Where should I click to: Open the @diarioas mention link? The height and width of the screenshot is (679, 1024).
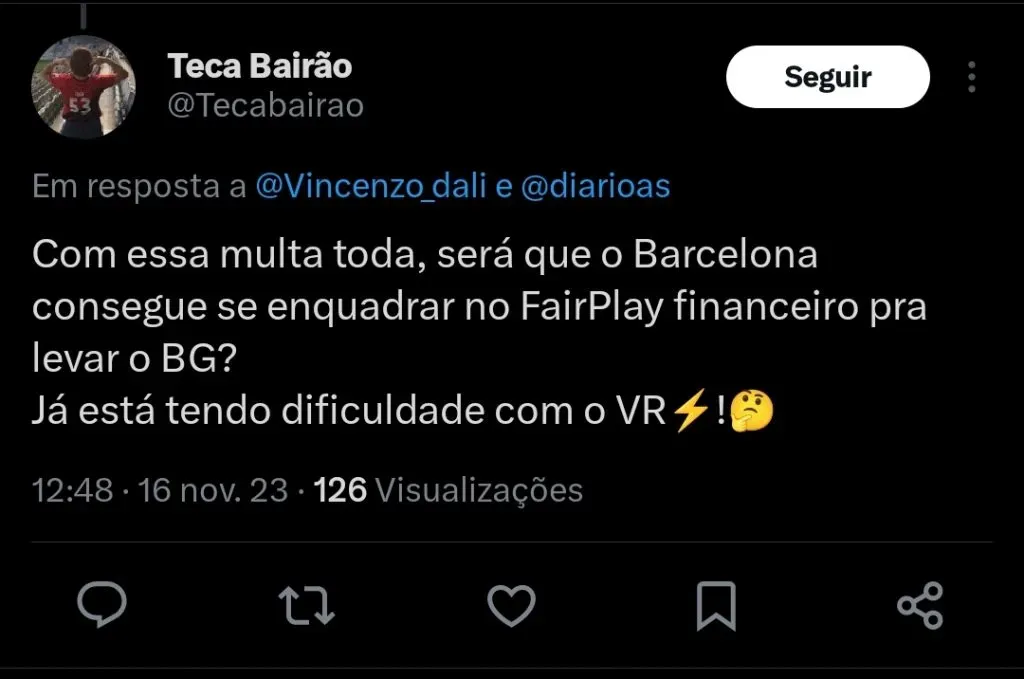point(595,186)
